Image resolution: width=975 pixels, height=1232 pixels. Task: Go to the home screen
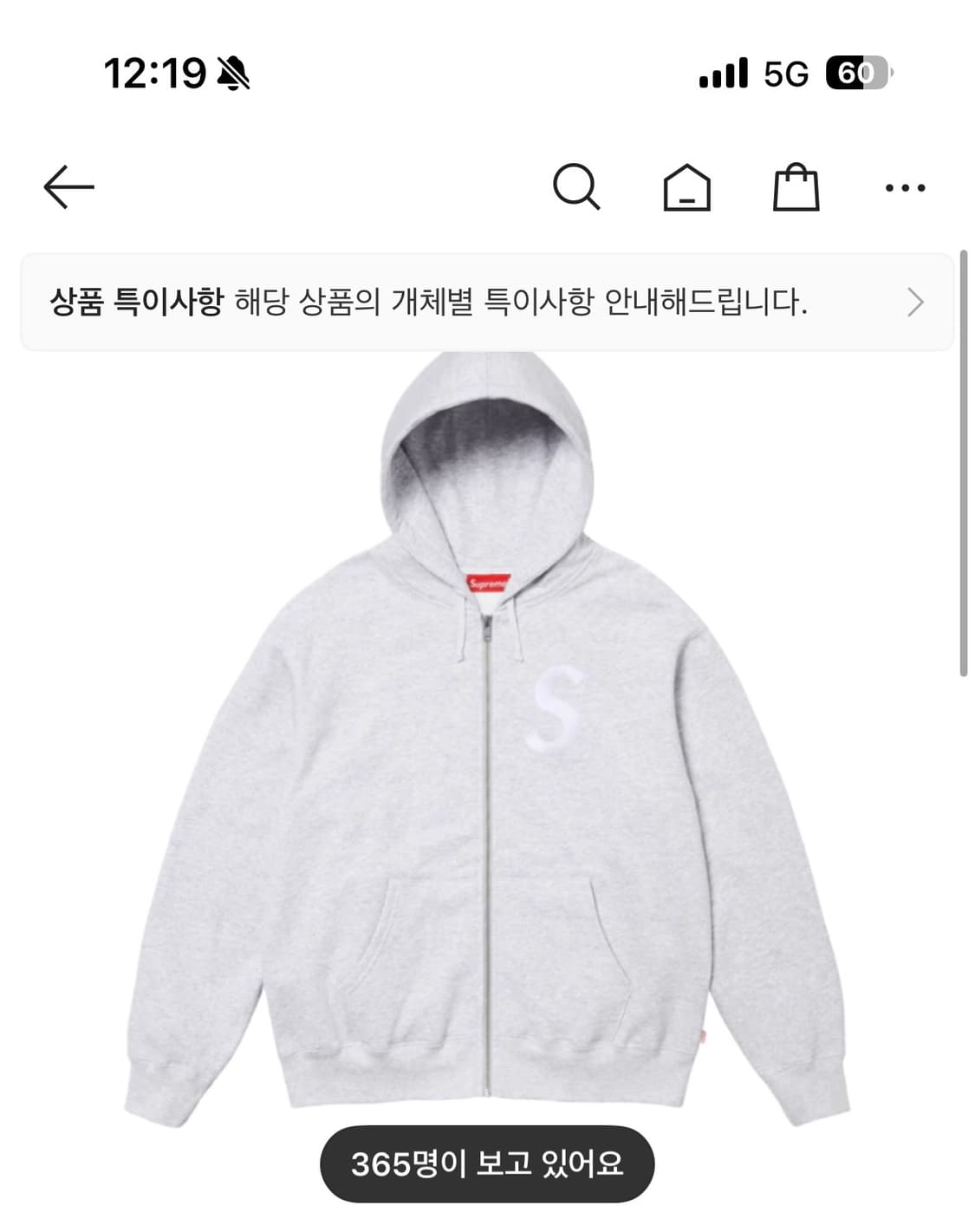(x=687, y=187)
